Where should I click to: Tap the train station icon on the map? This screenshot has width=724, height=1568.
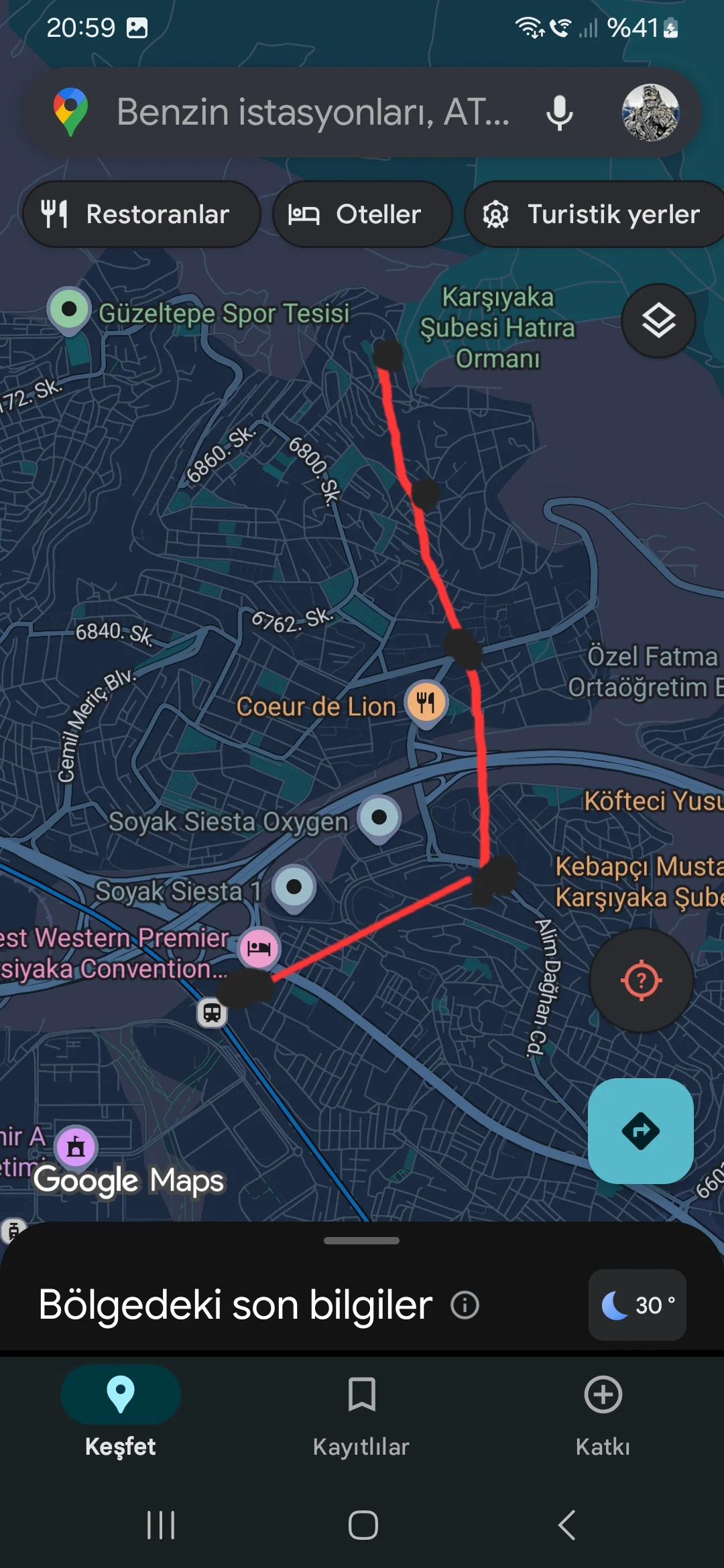tap(213, 1013)
